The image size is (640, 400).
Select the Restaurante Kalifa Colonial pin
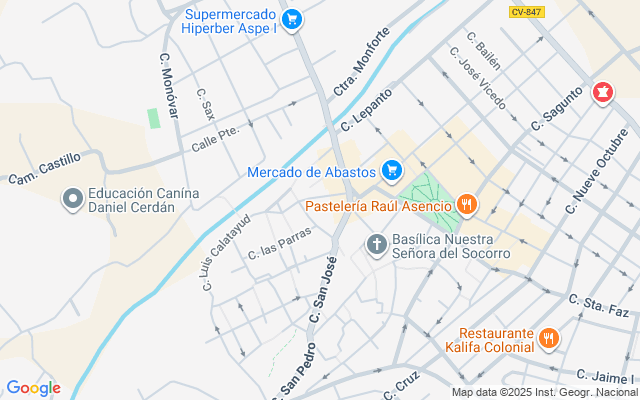tap(547, 339)
